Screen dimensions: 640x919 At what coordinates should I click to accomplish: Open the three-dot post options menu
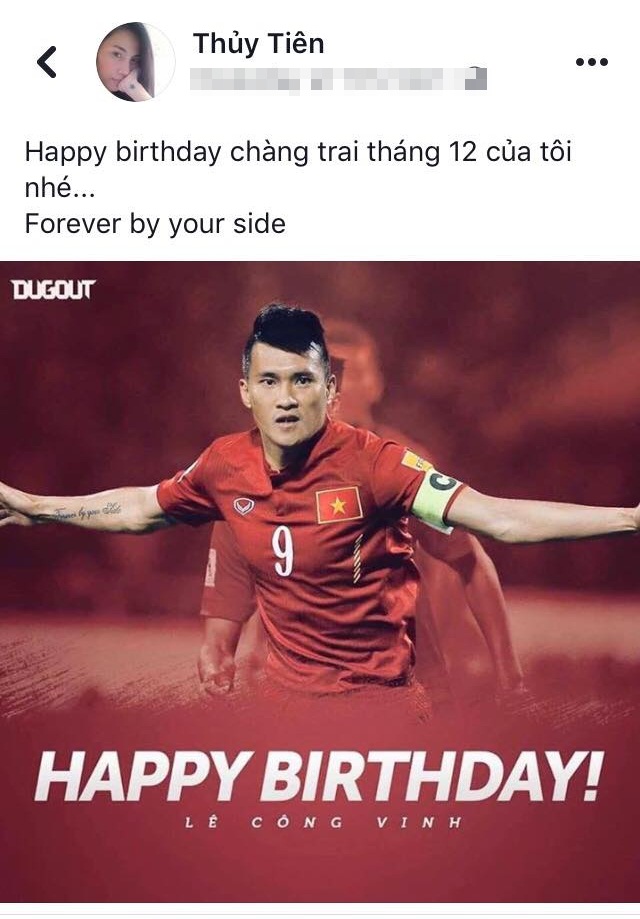[591, 62]
